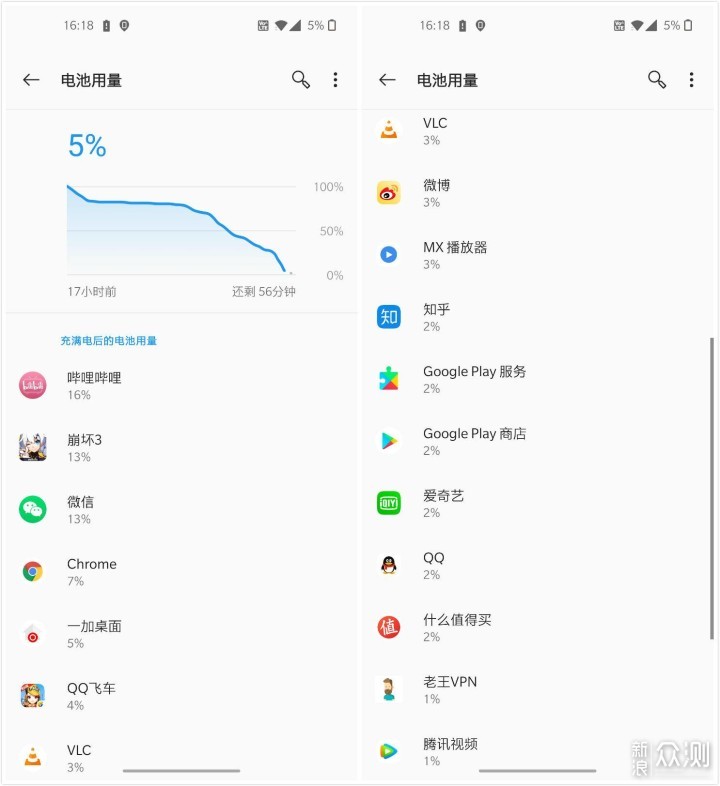Tap the QQ penguin icon
The width and height of the screenshot is (720, 786).
tap(389, 566)
